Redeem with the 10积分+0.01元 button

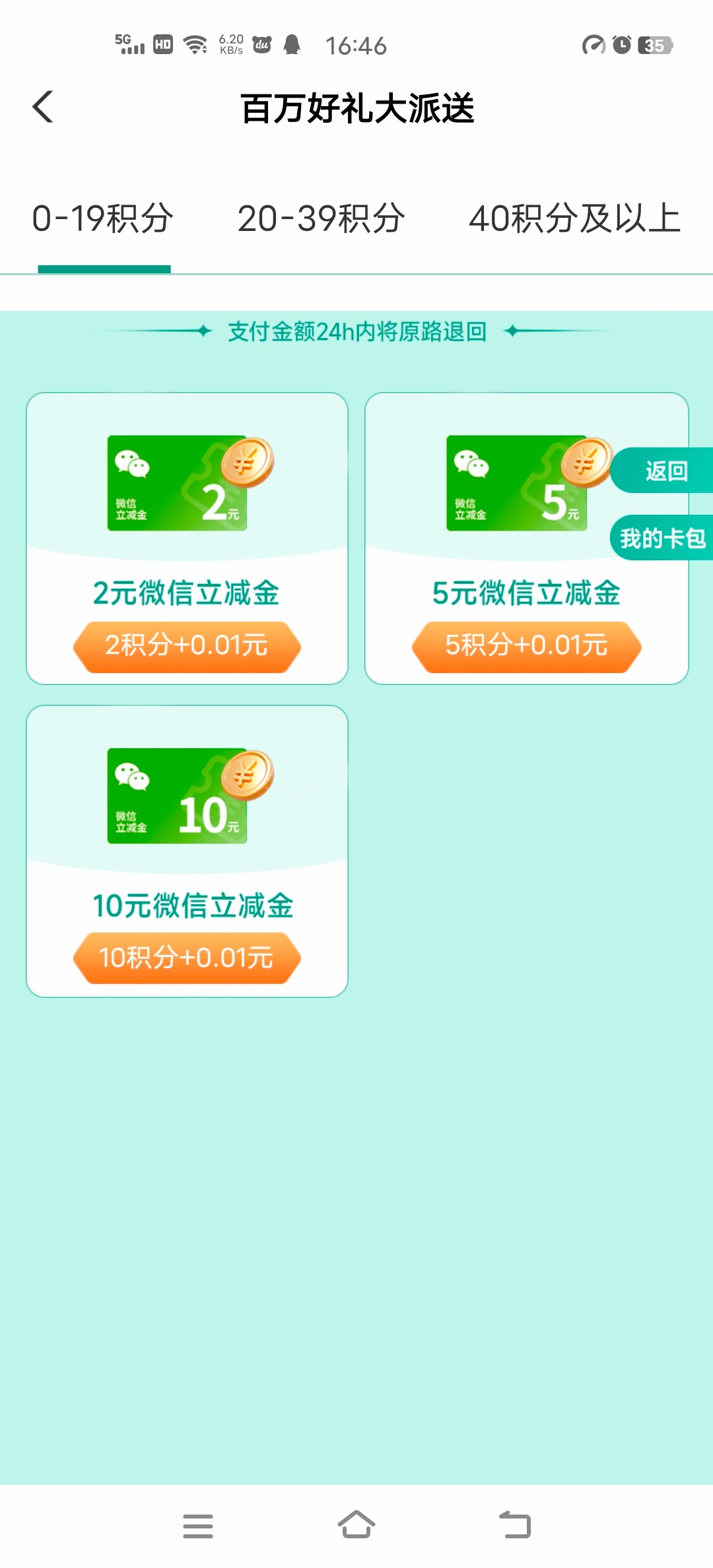[x=187, y=958]
